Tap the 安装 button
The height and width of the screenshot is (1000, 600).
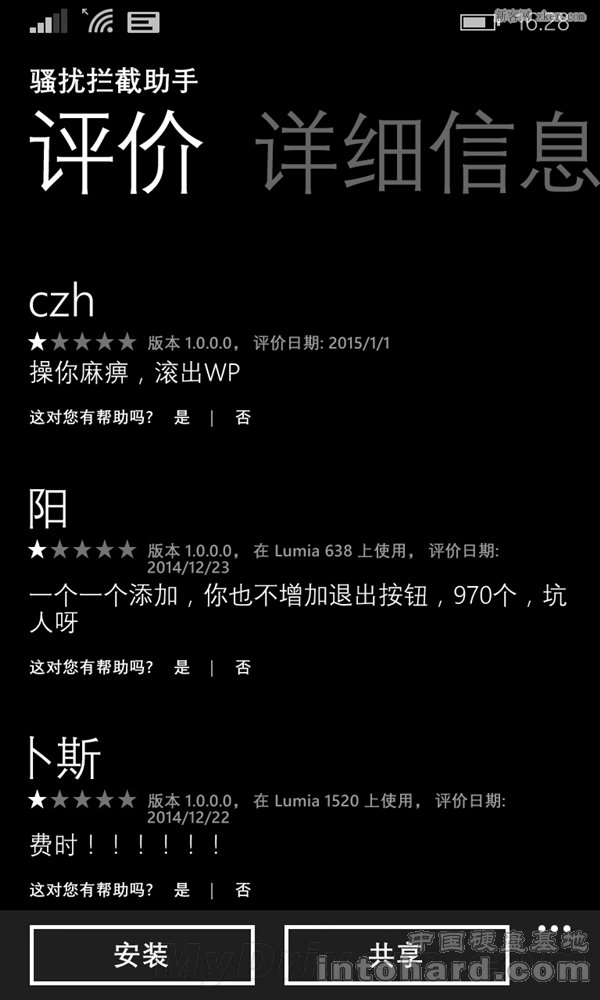142,955
